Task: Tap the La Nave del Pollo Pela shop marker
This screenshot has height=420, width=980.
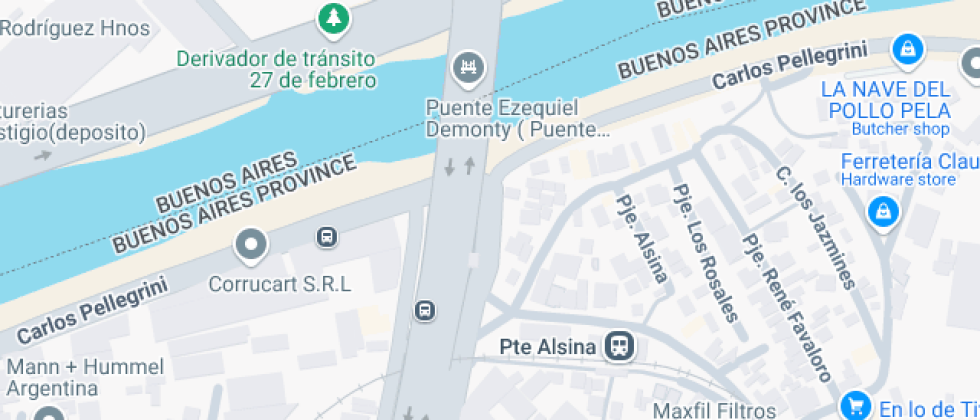Action: (x=906, y=47)
